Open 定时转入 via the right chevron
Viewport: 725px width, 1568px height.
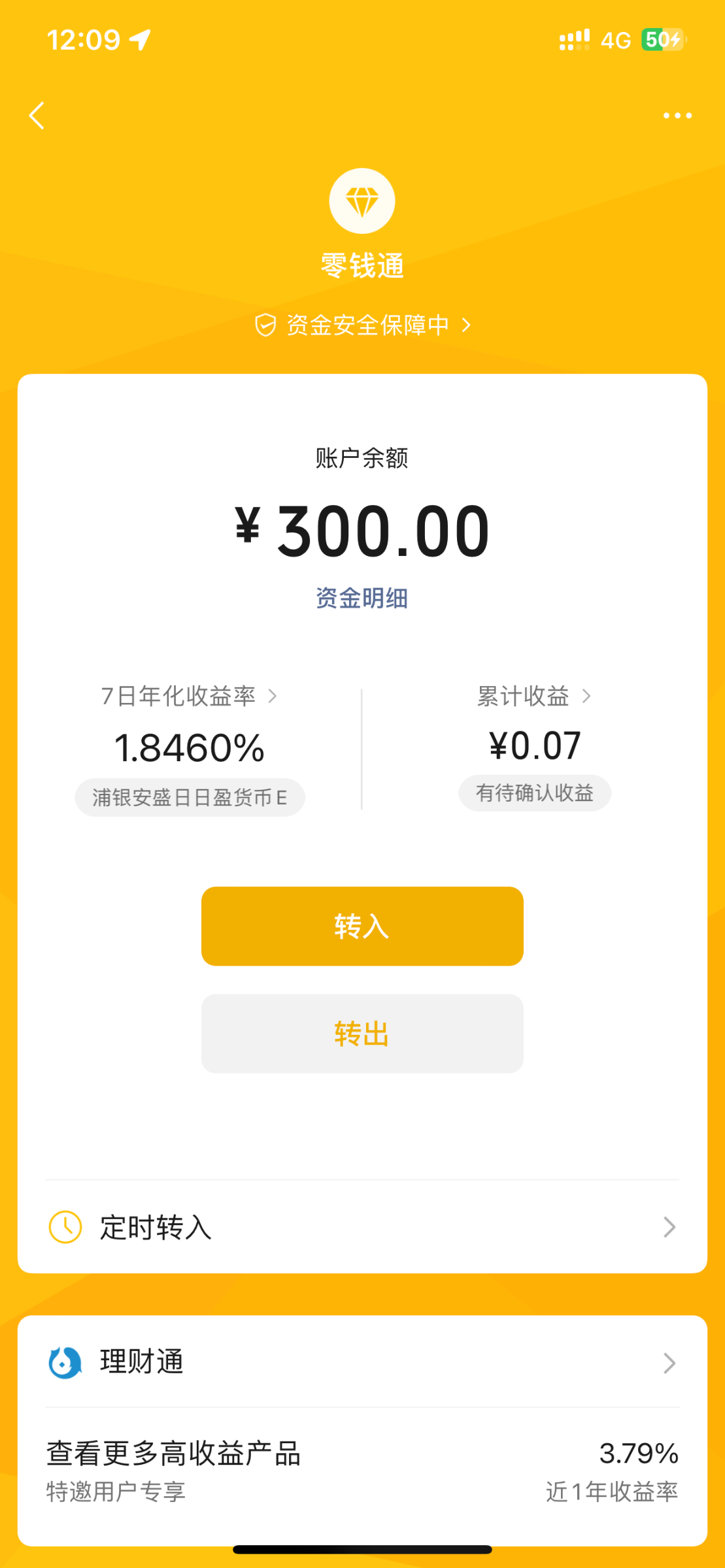click(669, 1228)
